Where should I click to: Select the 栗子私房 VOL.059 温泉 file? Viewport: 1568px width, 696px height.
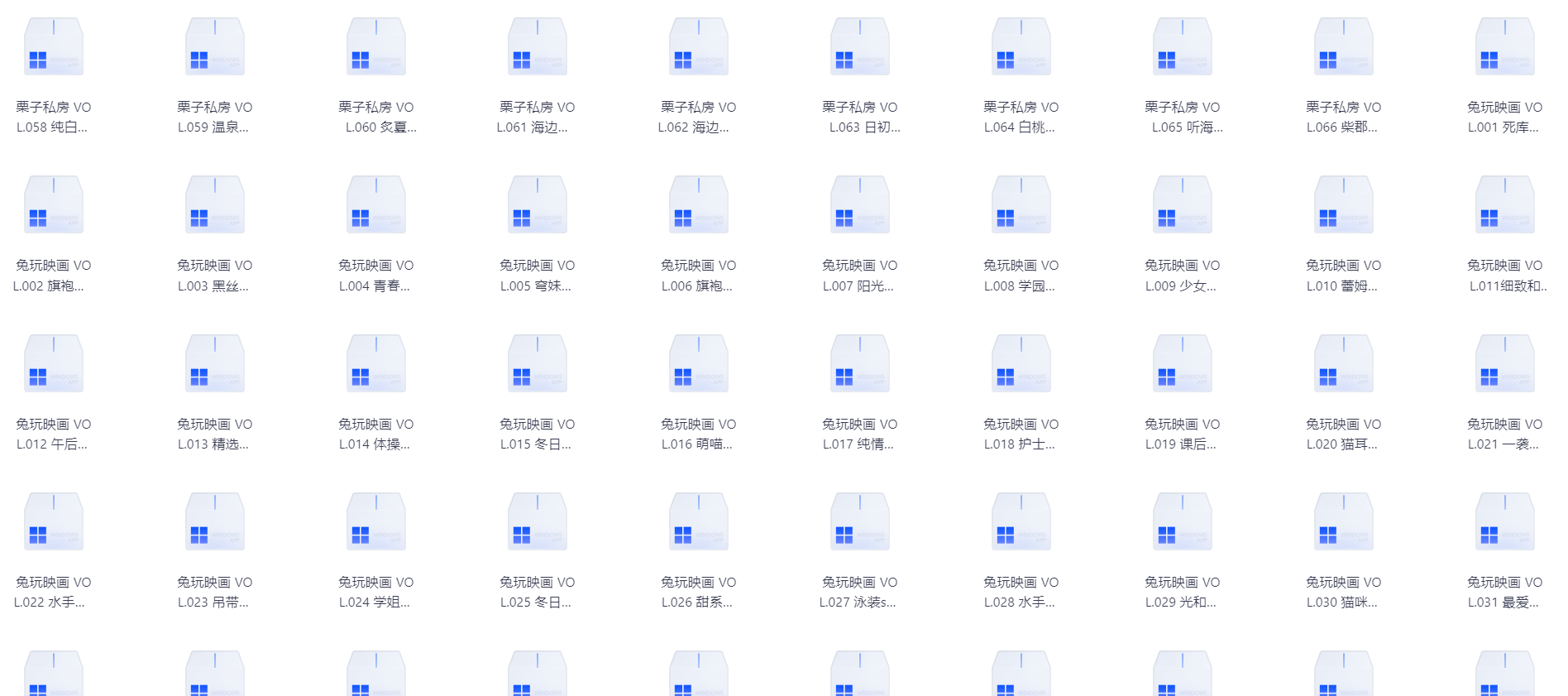(215, 48)
